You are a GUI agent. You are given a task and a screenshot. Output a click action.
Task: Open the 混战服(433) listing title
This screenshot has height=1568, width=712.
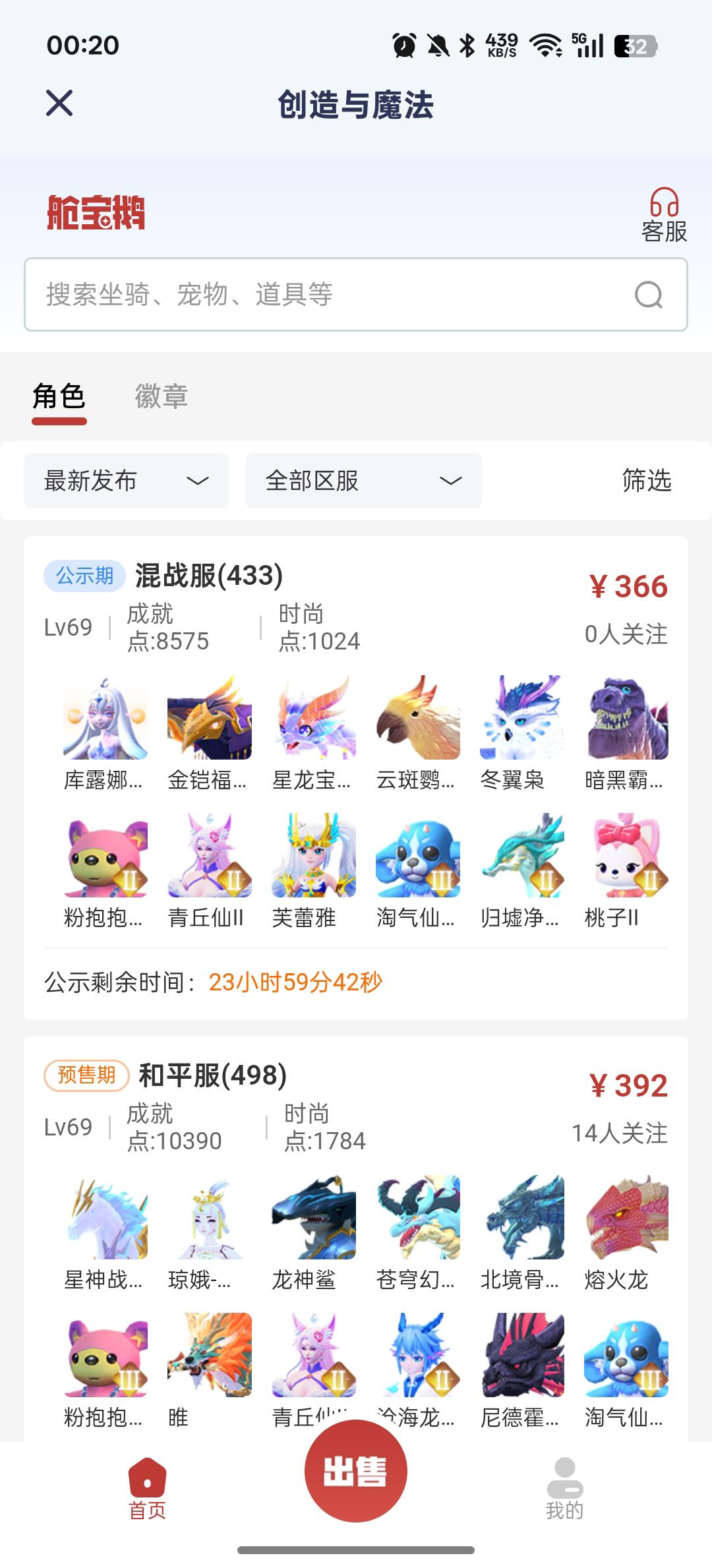click(209, 574)
